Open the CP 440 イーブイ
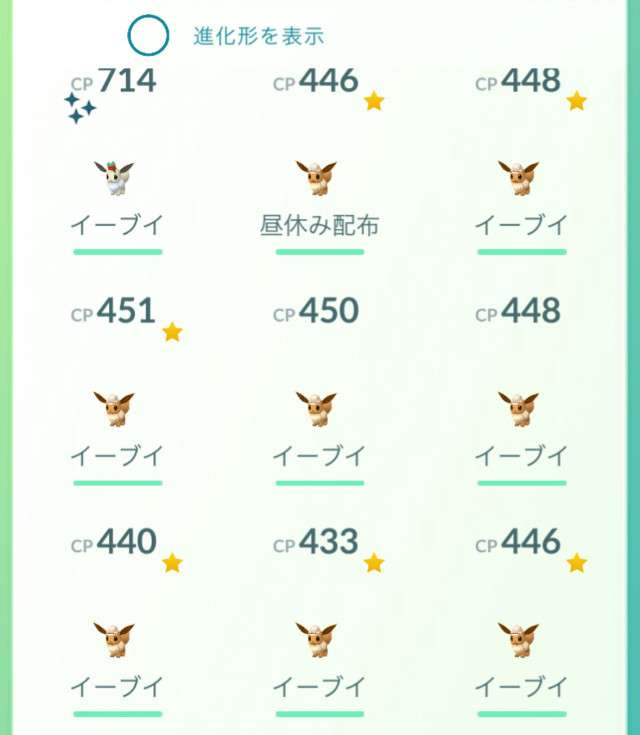The image size is (640, 735). click(x=117, y=640)
